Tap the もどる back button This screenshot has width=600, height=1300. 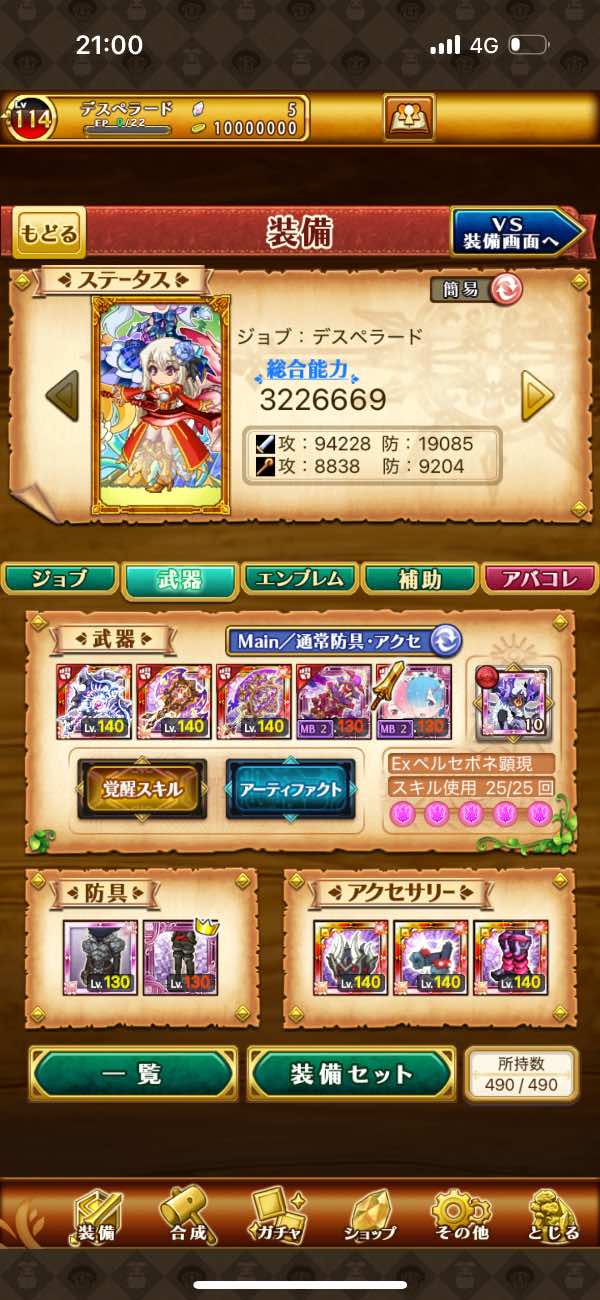coord(48,234)
